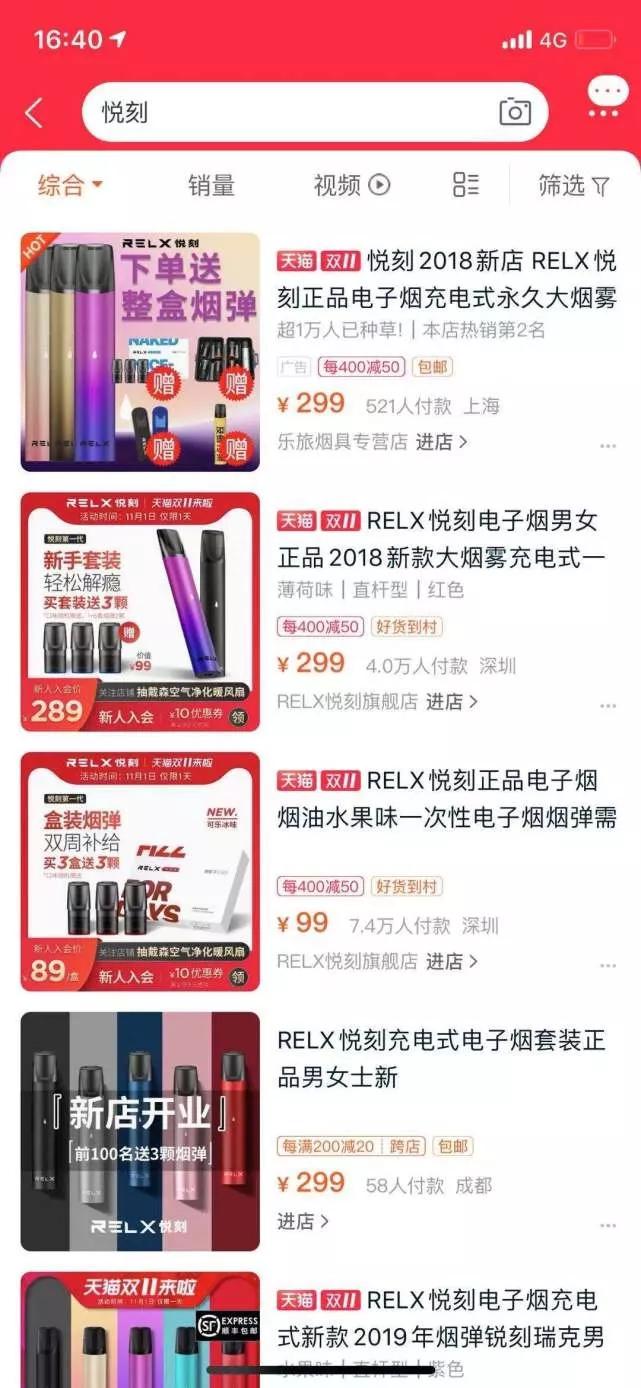This screenshot has height=1388, width=641.
Task: Open more options for 4.0万人付款 listing
Action: [608, 706]
